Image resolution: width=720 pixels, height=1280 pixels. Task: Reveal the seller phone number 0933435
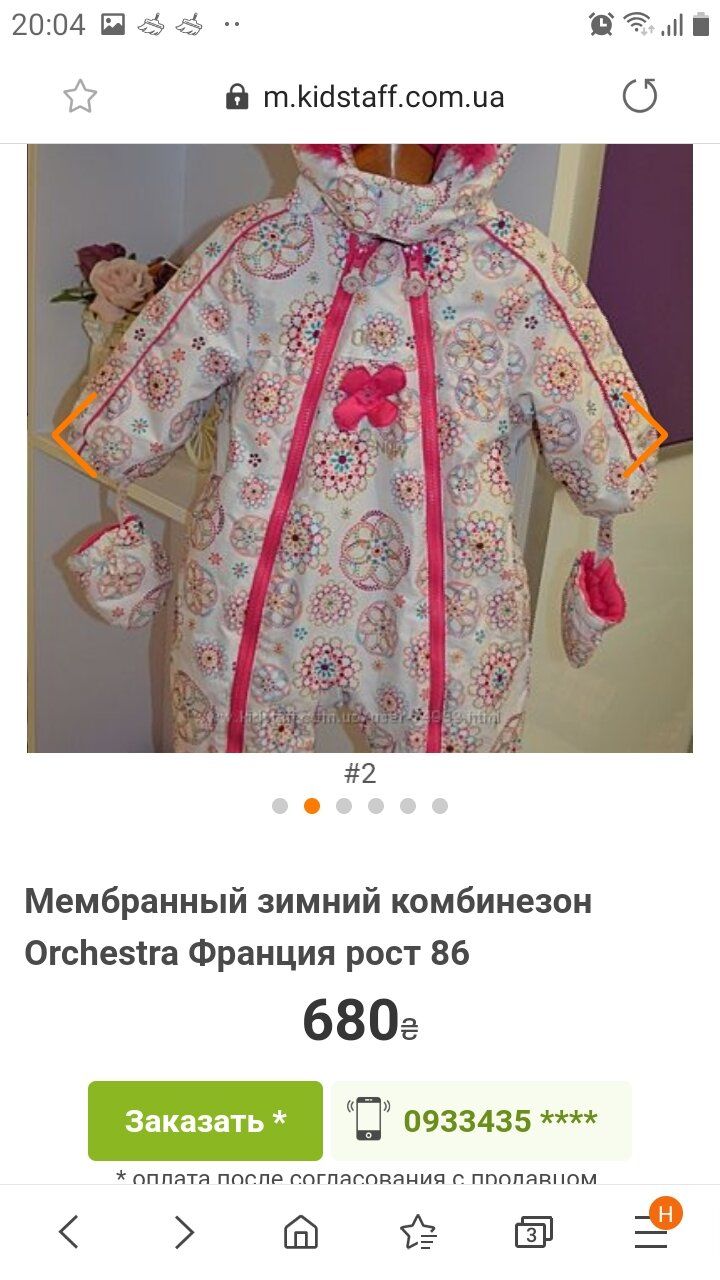point(482,1121)
